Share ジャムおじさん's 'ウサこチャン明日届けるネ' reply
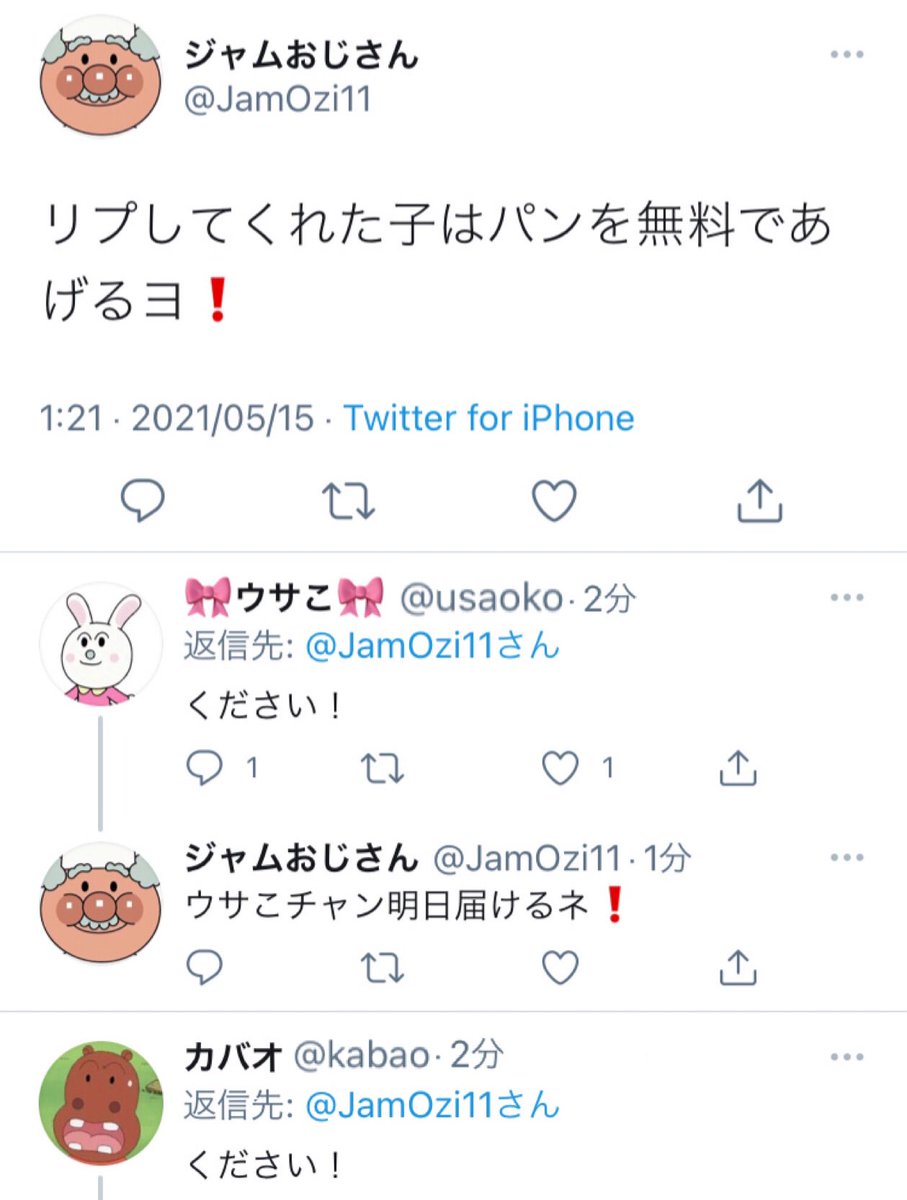This screenshot has height=1200, width=907. click(x=739, y=968)
